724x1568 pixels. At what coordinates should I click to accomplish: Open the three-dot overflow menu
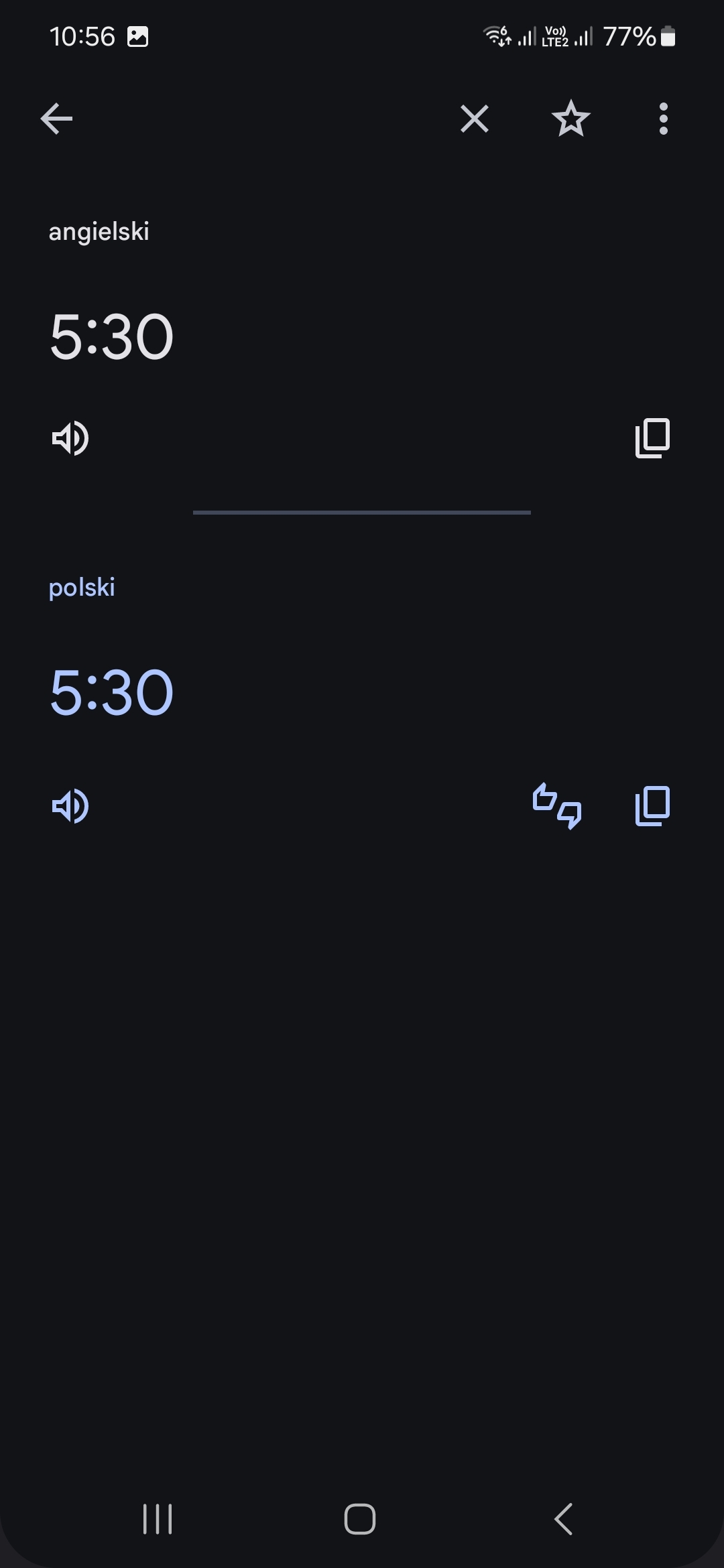point(663,119)
